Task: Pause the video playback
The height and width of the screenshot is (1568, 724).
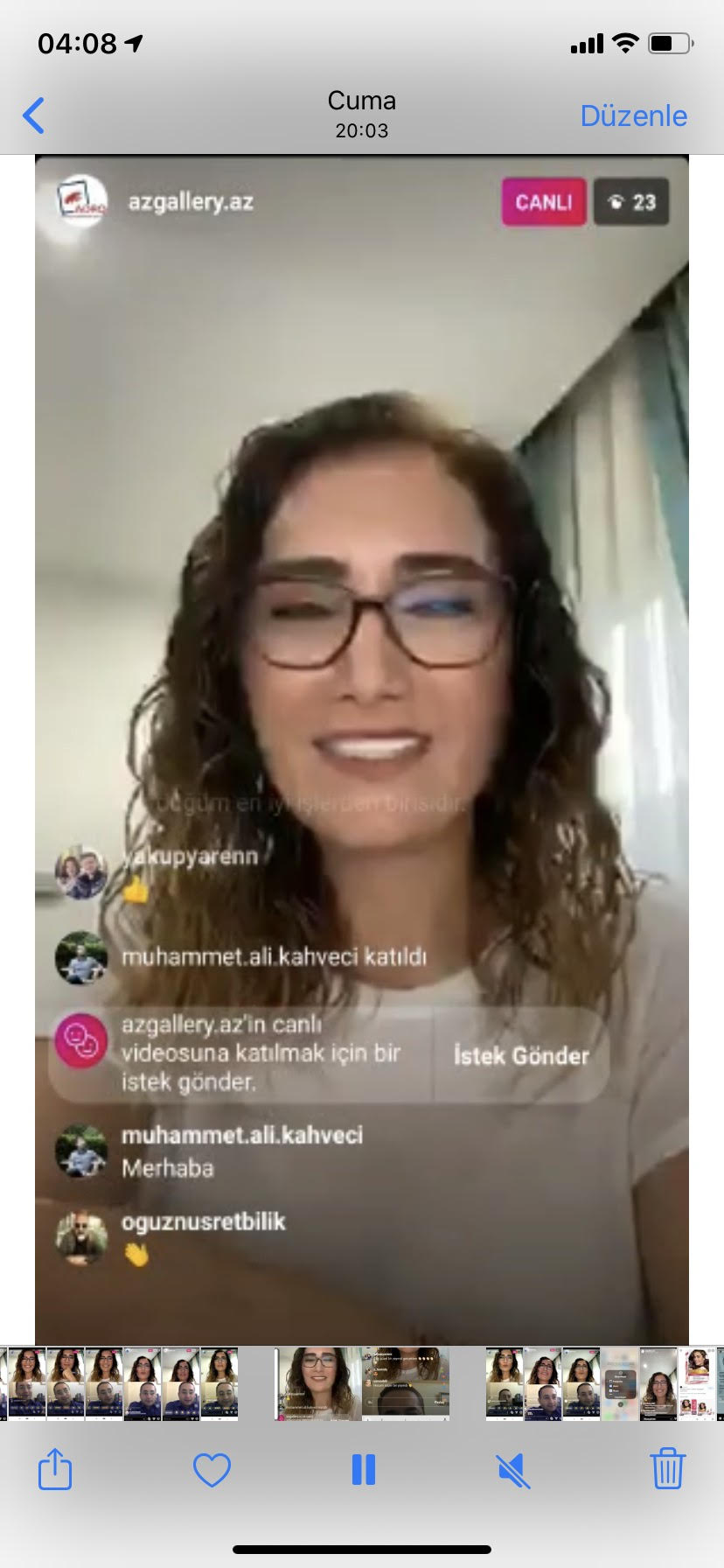Action: [363, 1470]
